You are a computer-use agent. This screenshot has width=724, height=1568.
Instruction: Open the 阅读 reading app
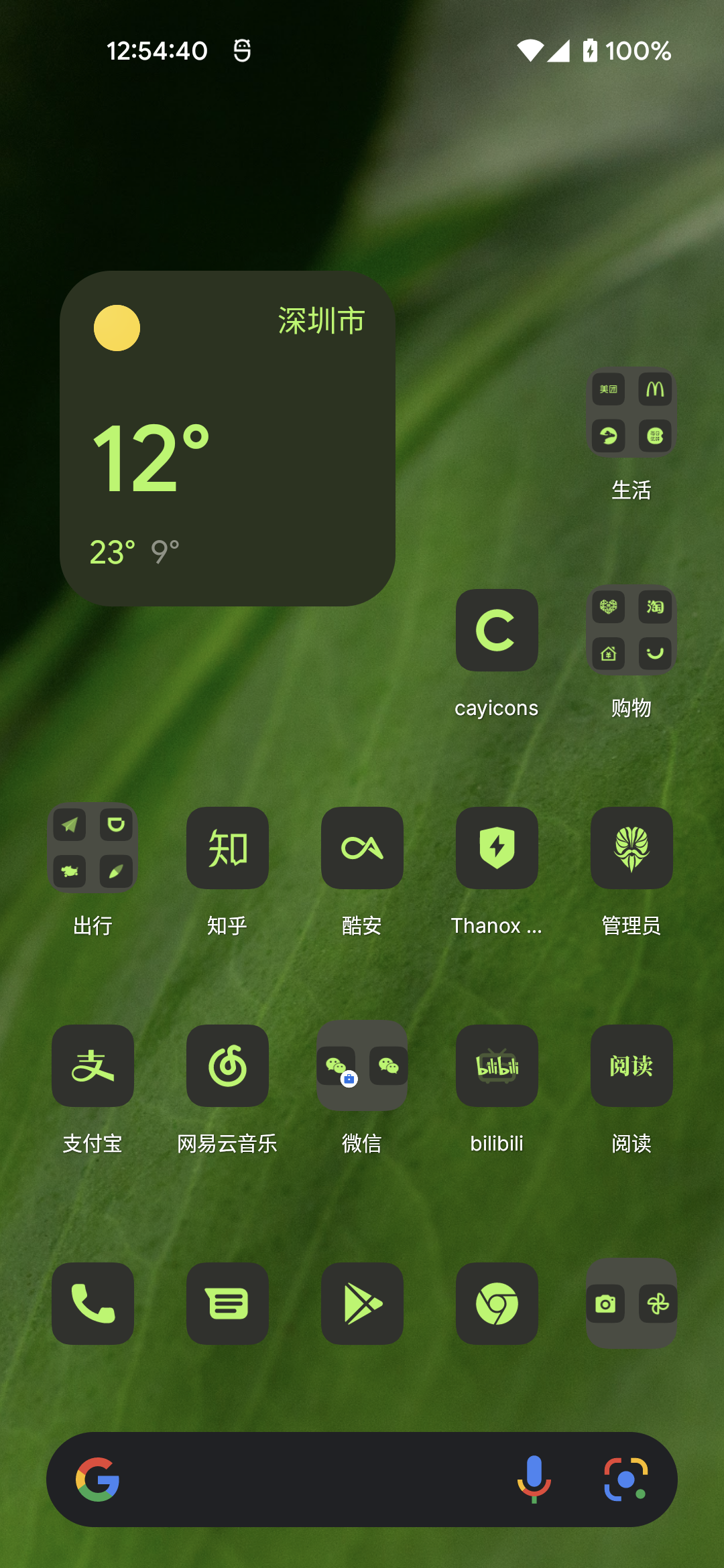(631, 1066)
